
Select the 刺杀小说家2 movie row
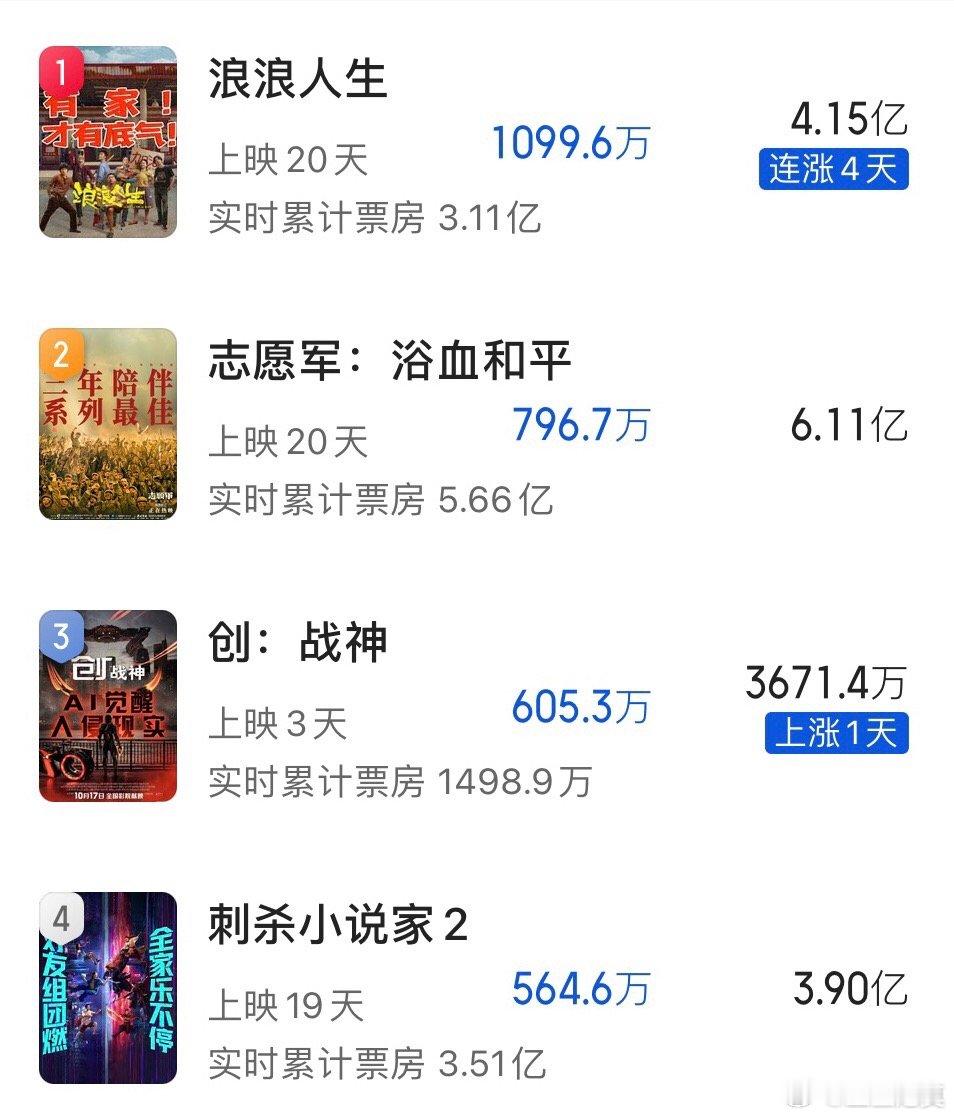tap(338, 926)
